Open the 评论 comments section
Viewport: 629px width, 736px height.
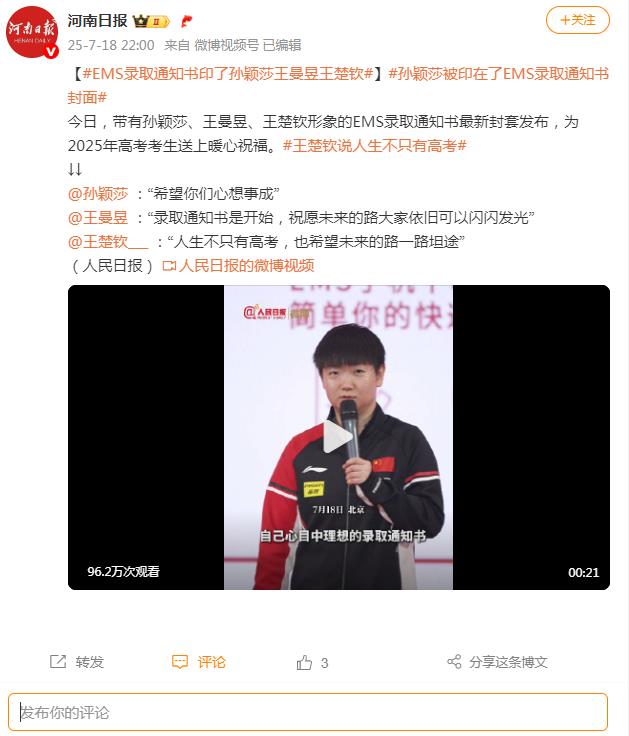click(199, 662)
